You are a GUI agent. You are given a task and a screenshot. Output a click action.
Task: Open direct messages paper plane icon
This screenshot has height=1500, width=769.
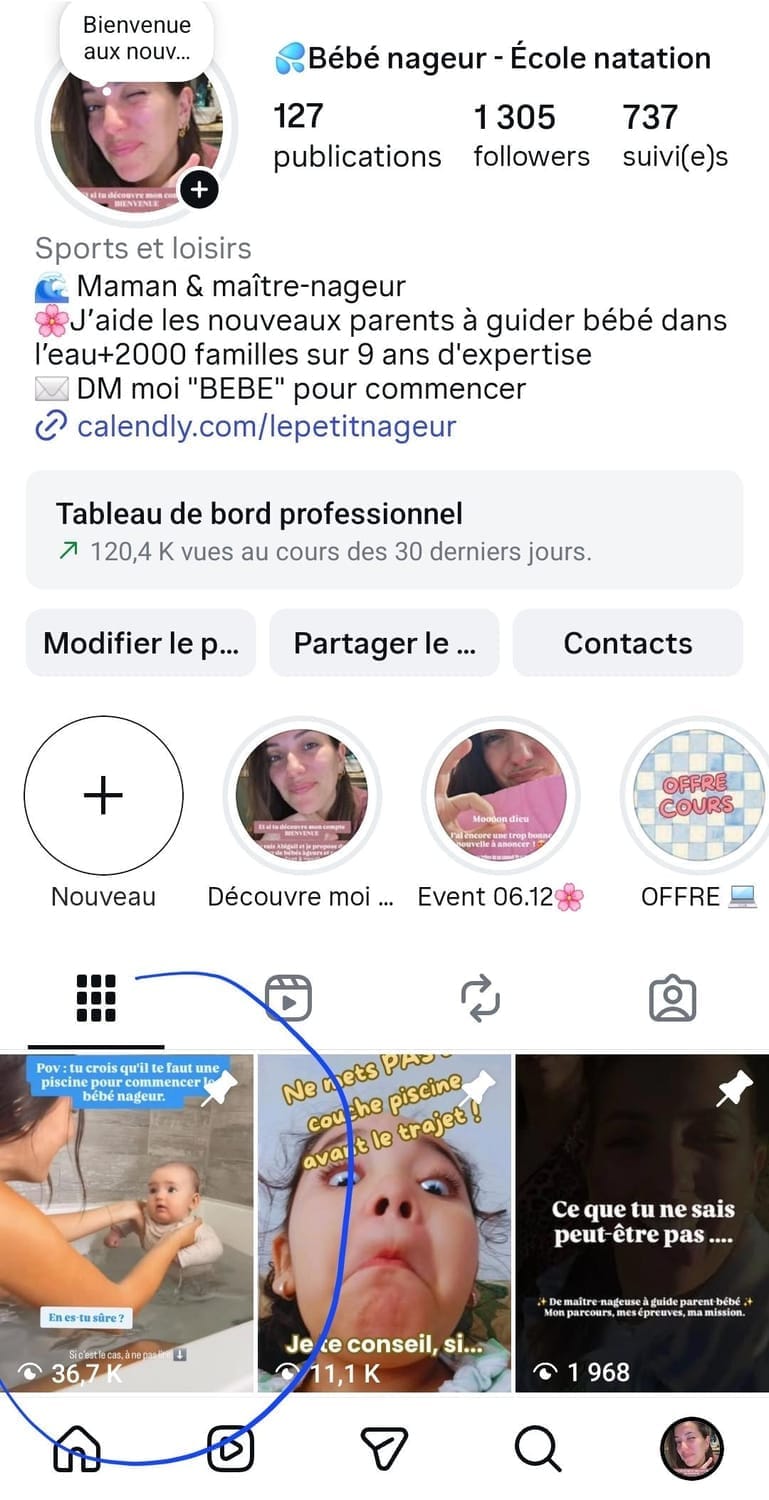[x=384, y=1448]
